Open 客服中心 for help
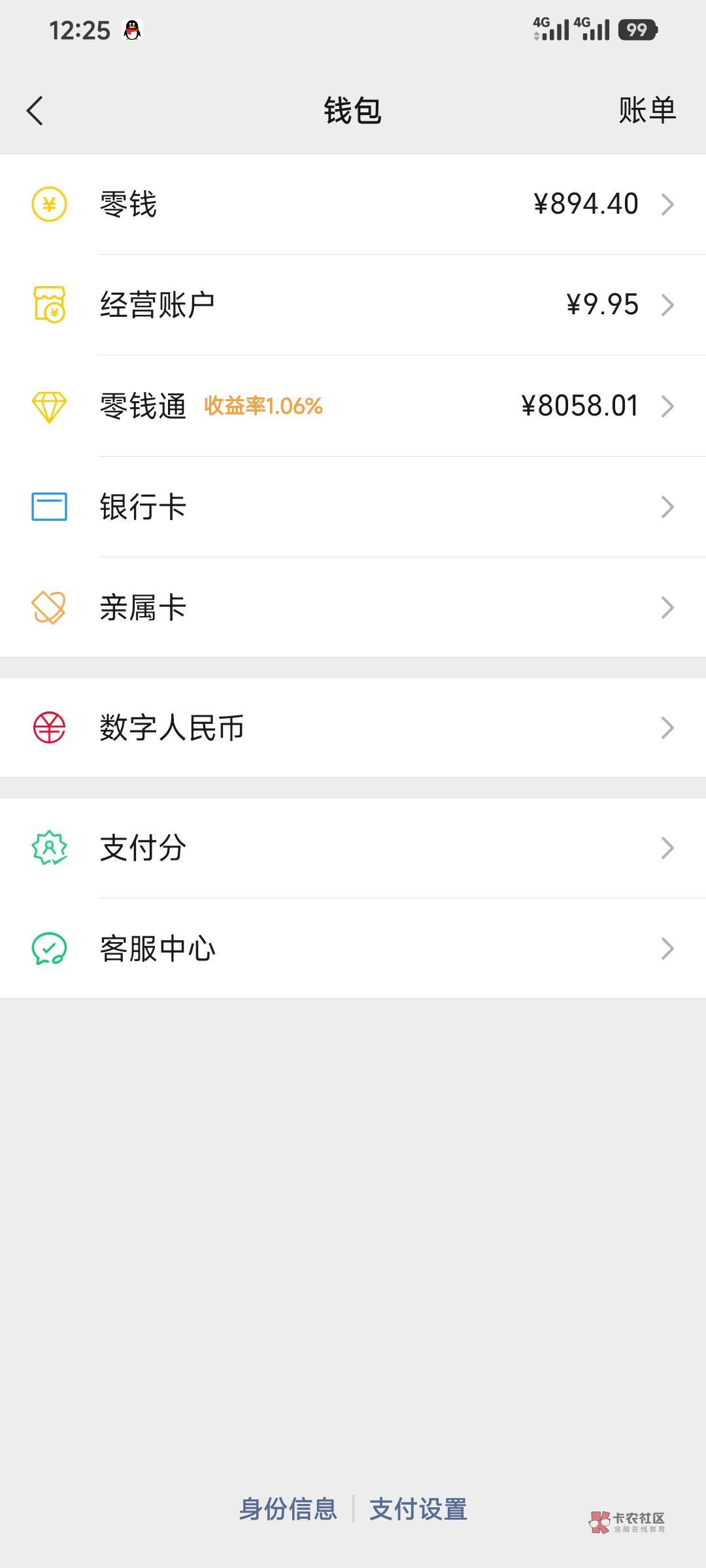The height and width of the screenshot is (1568, 706). pyautogui.click(x=353, y=949)
